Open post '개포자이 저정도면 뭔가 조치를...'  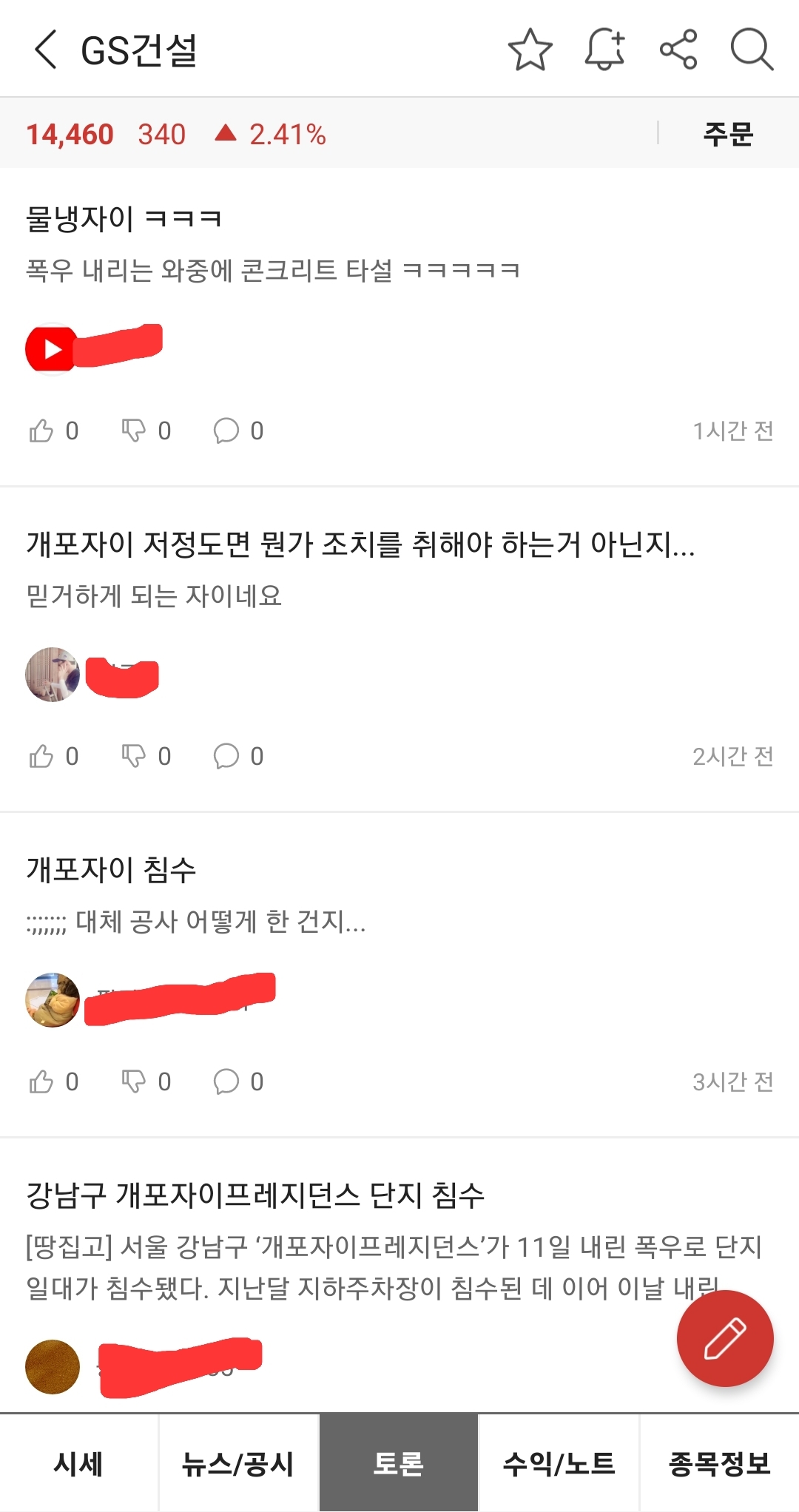360,545
